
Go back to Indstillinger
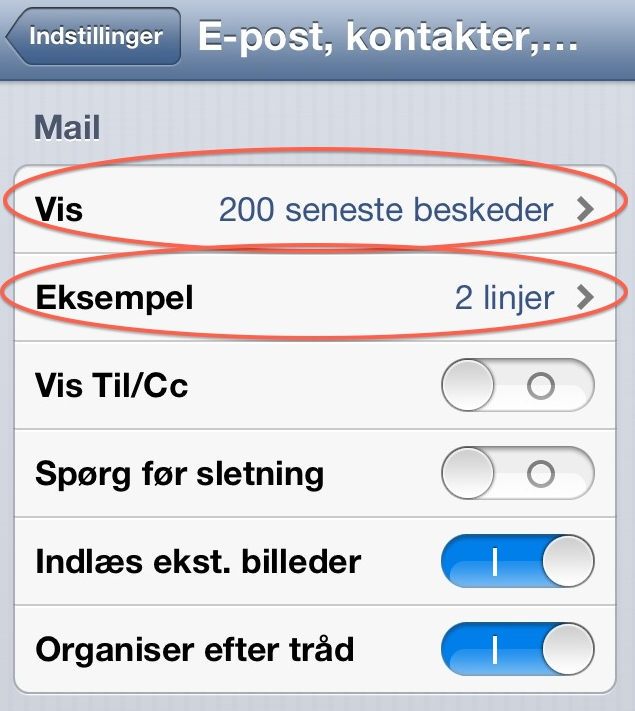94,37
